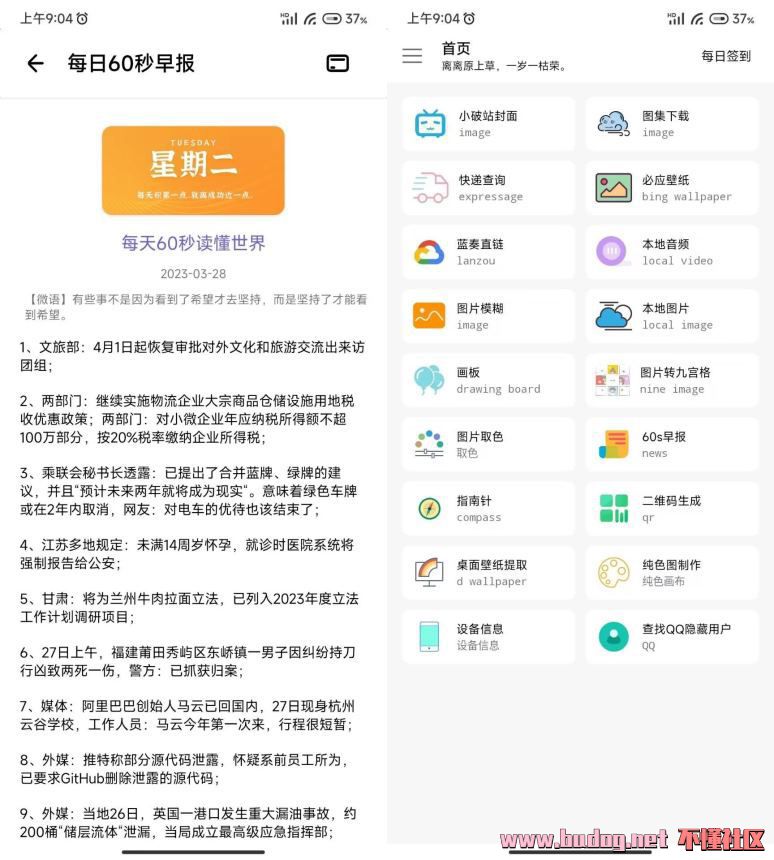Image resolution: width=774 pixels, height=860 pixels.
Task: Open 快递查询 express tracking
Action: 488,188
